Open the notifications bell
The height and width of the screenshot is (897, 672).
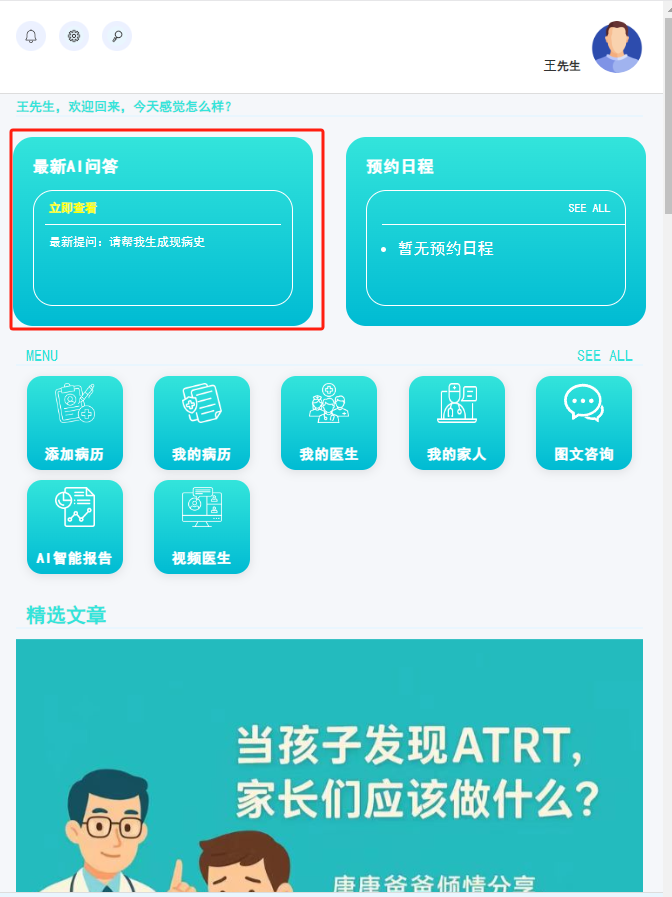click(x=31, y=36)
